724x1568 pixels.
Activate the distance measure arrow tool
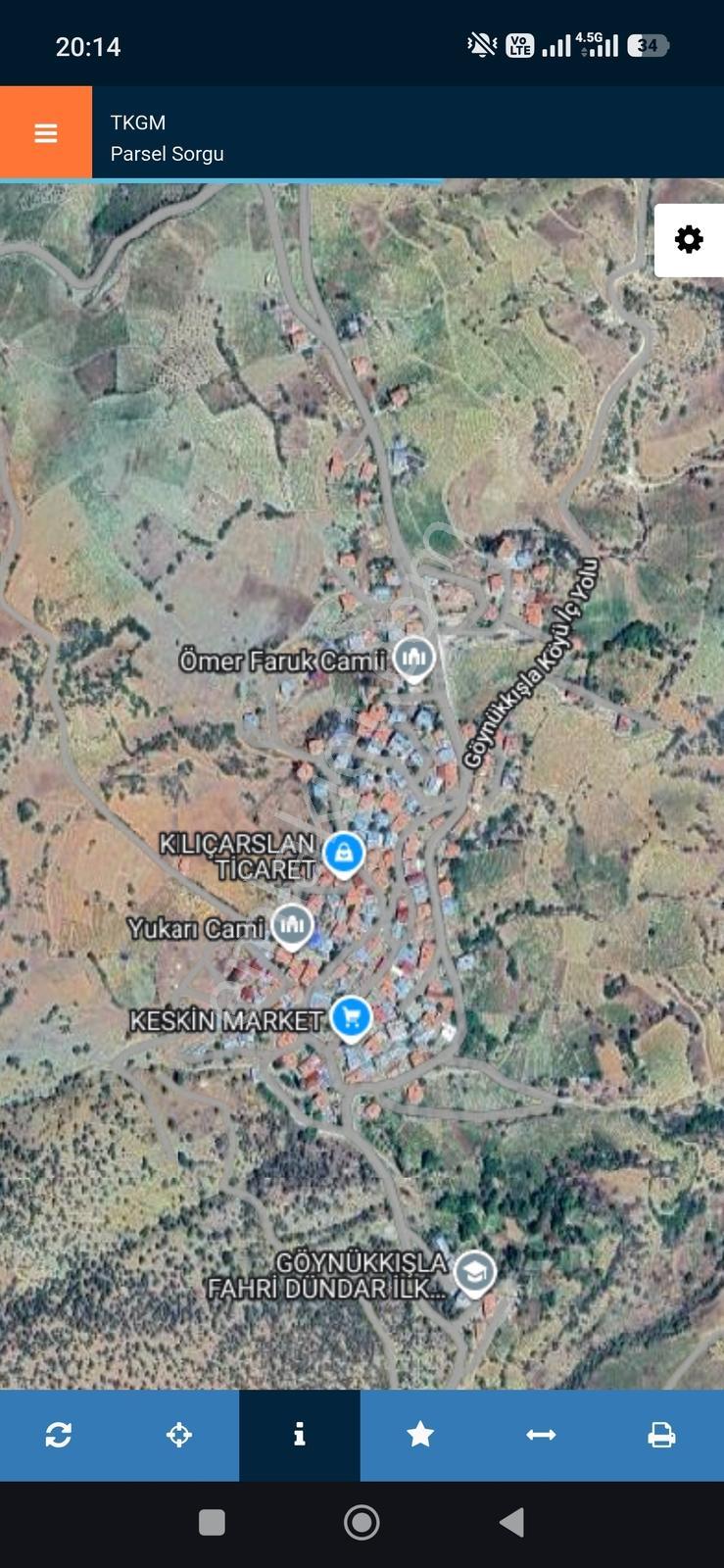tap(541, 1435)
